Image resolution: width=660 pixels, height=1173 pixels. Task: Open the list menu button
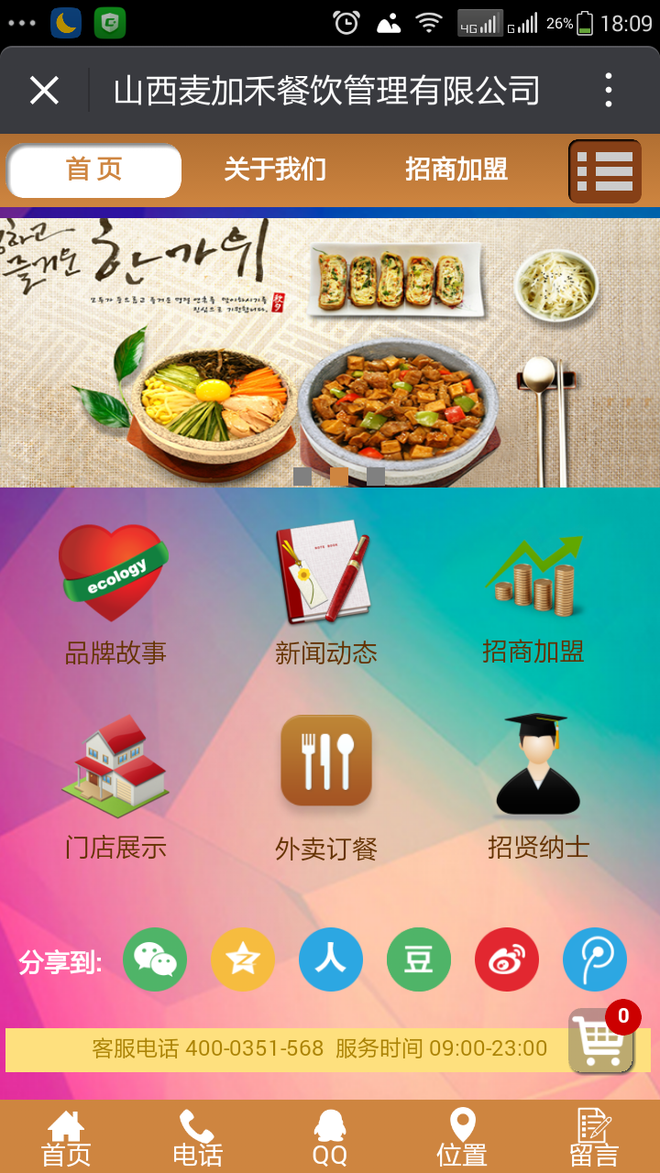[x=605, y=172]
